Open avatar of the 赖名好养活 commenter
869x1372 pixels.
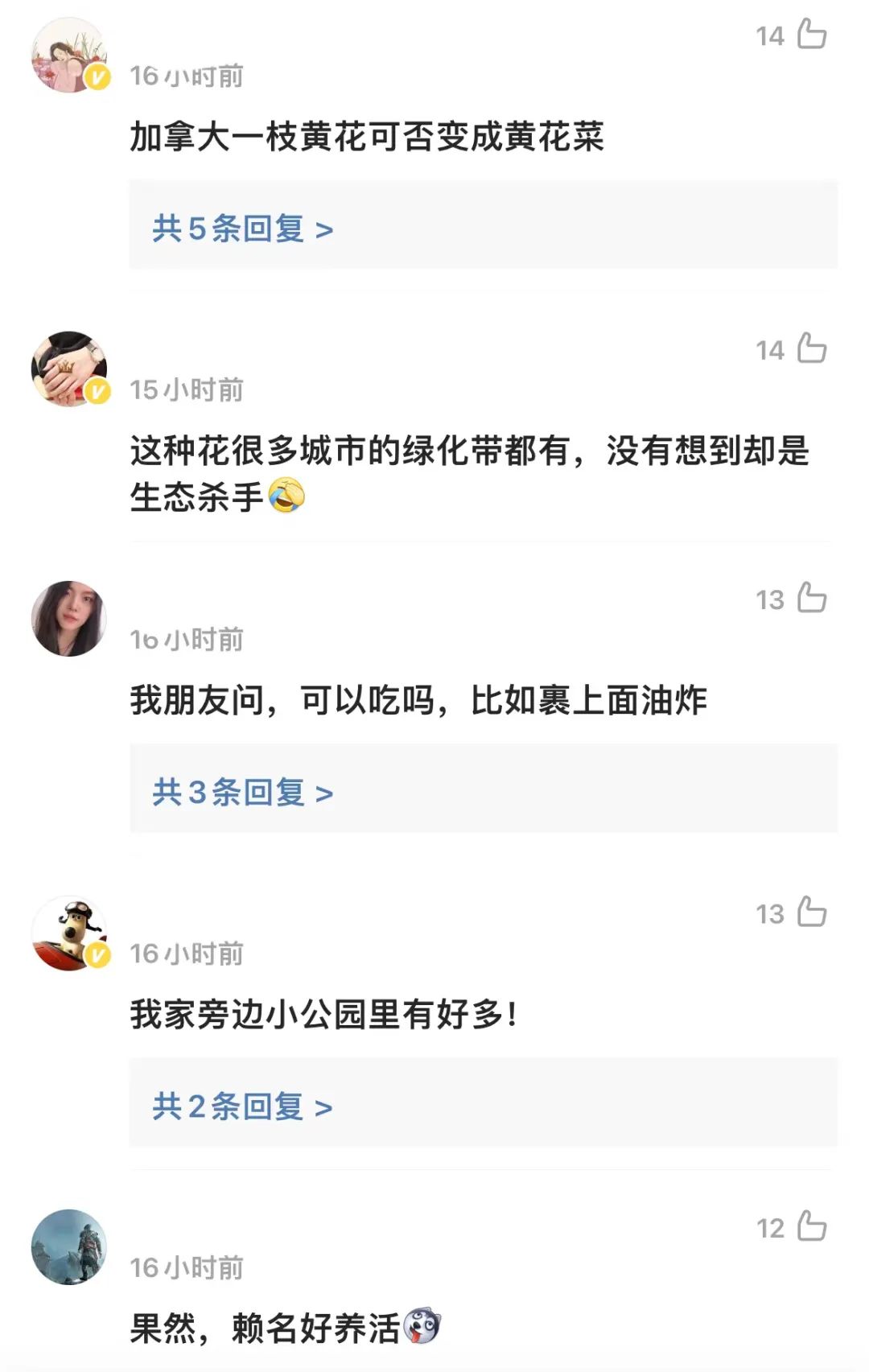pos(69,1246)
